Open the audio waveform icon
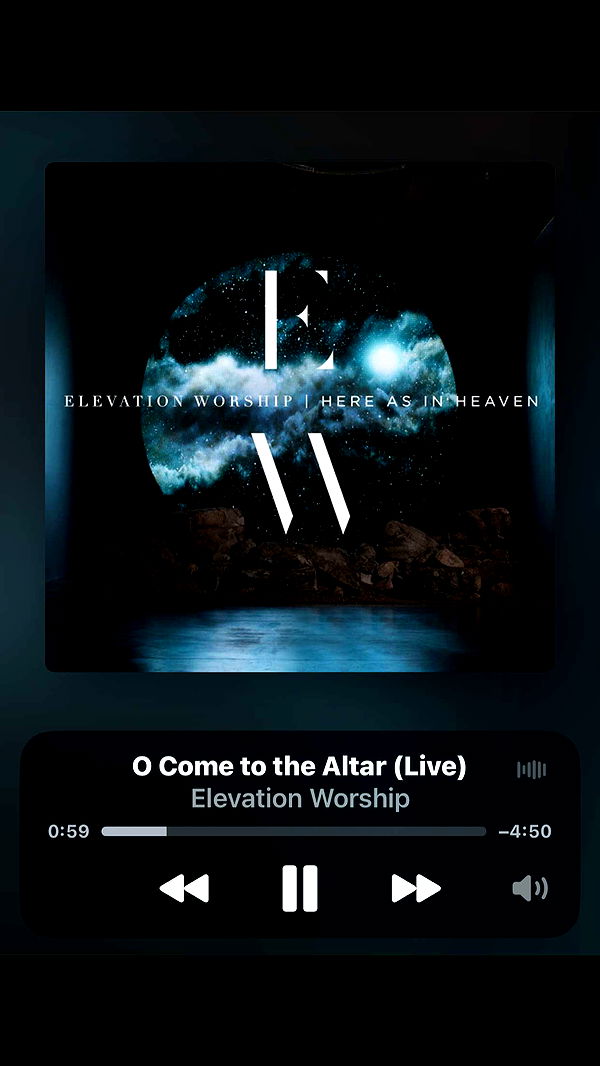This screenshot has height=1066, width=600. [x=531, y=769]
